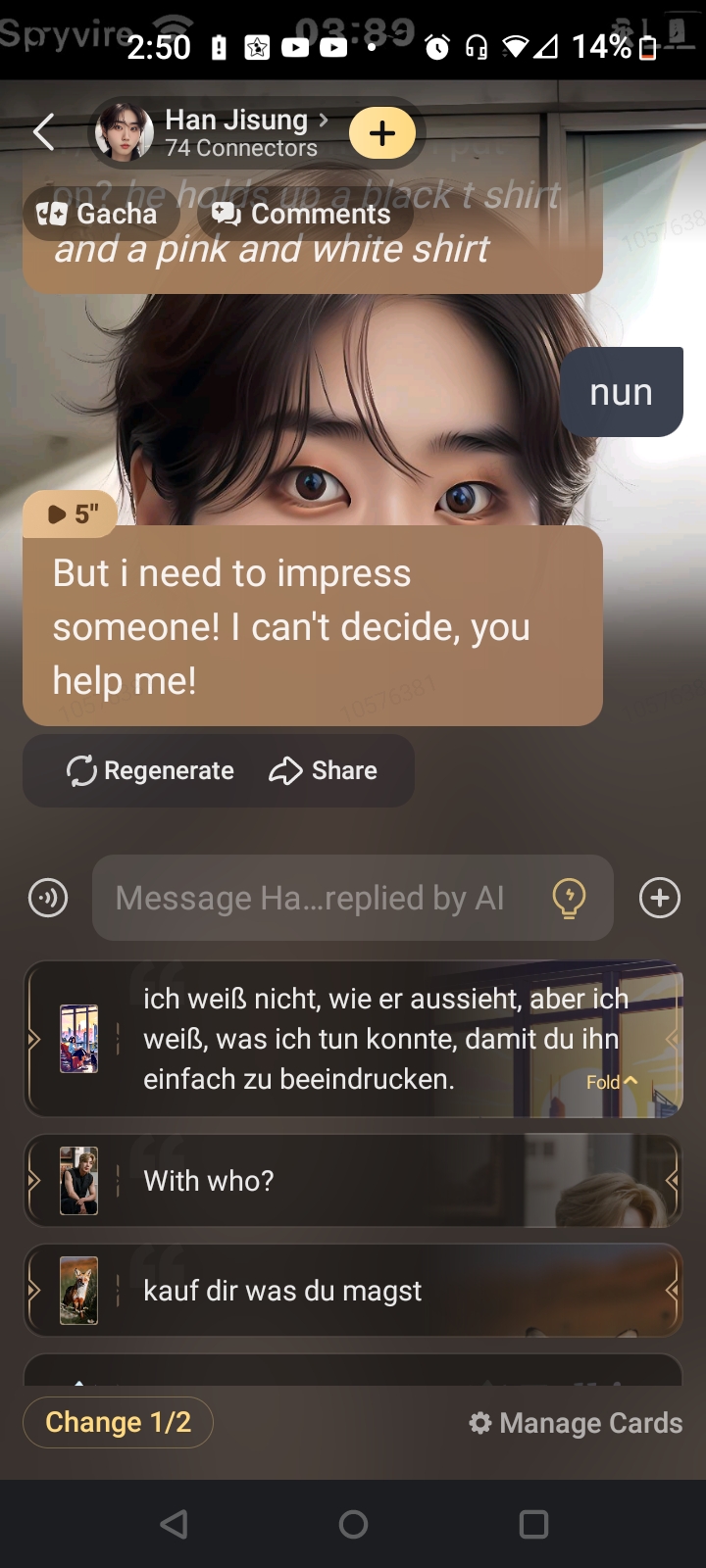Tap the lightbulb suggestion icon

[x=569, y=898]
